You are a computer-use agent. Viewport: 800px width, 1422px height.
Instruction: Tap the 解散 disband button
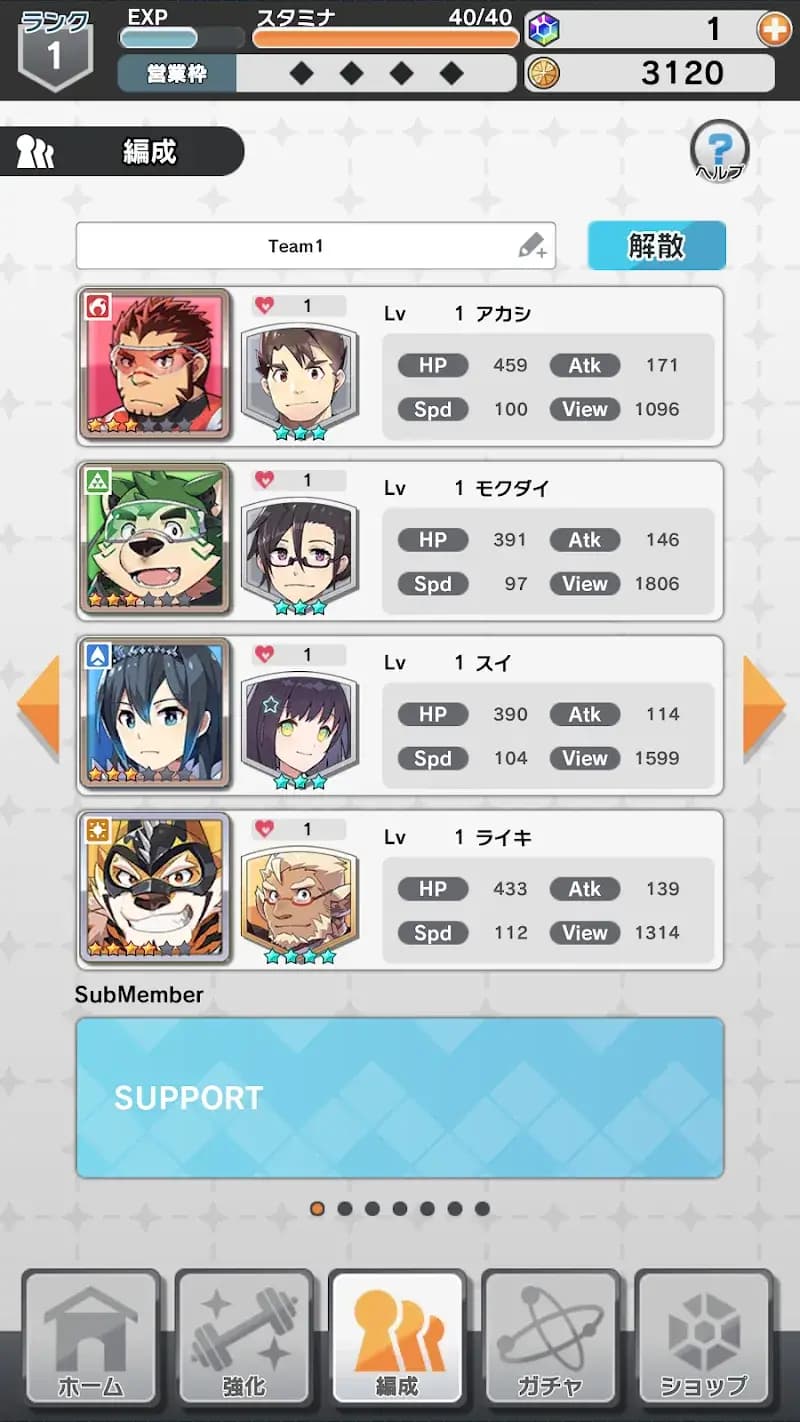(x=656, y=246)
